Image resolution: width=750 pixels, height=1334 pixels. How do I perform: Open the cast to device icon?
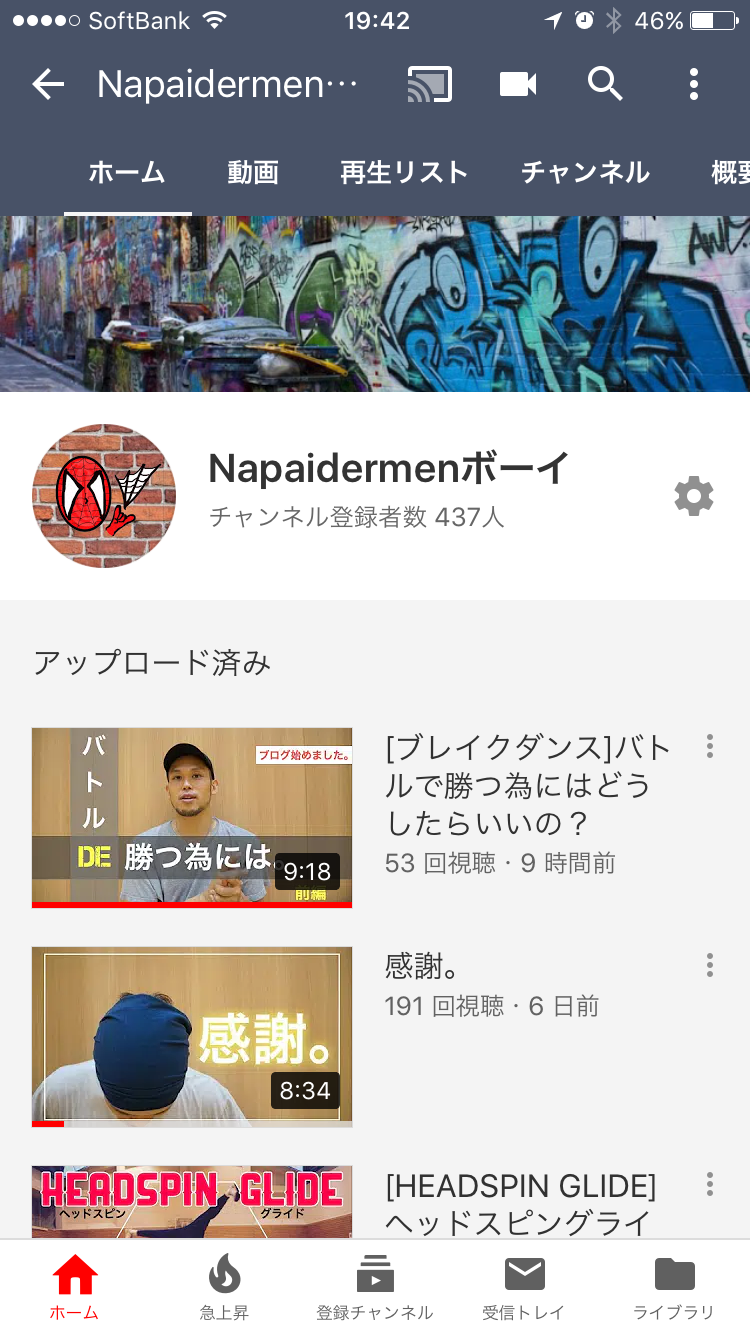click(430, 85)
